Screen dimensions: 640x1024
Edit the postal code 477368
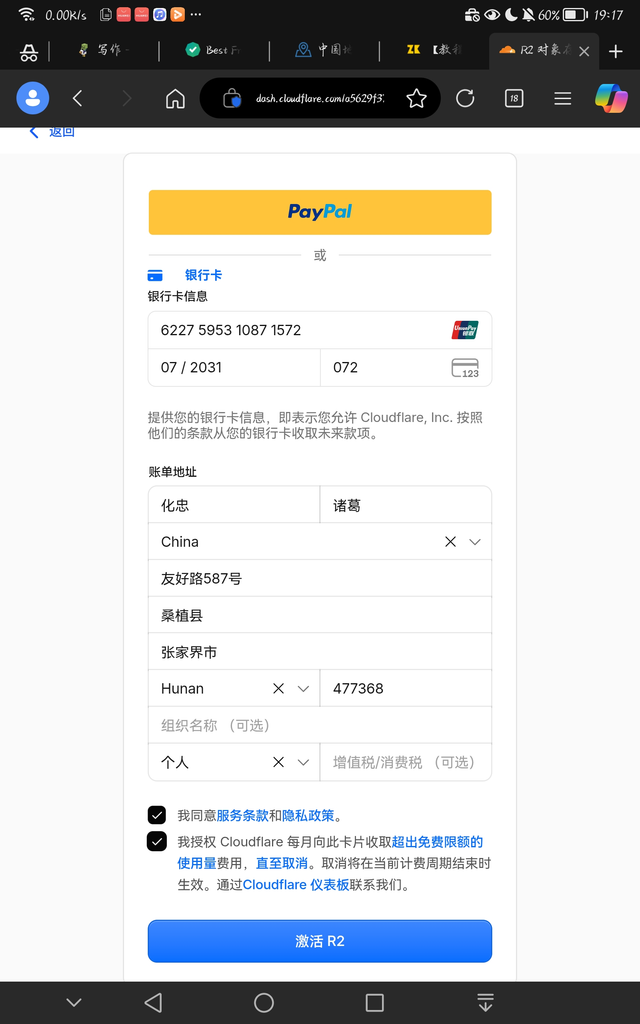pos(406,688)
